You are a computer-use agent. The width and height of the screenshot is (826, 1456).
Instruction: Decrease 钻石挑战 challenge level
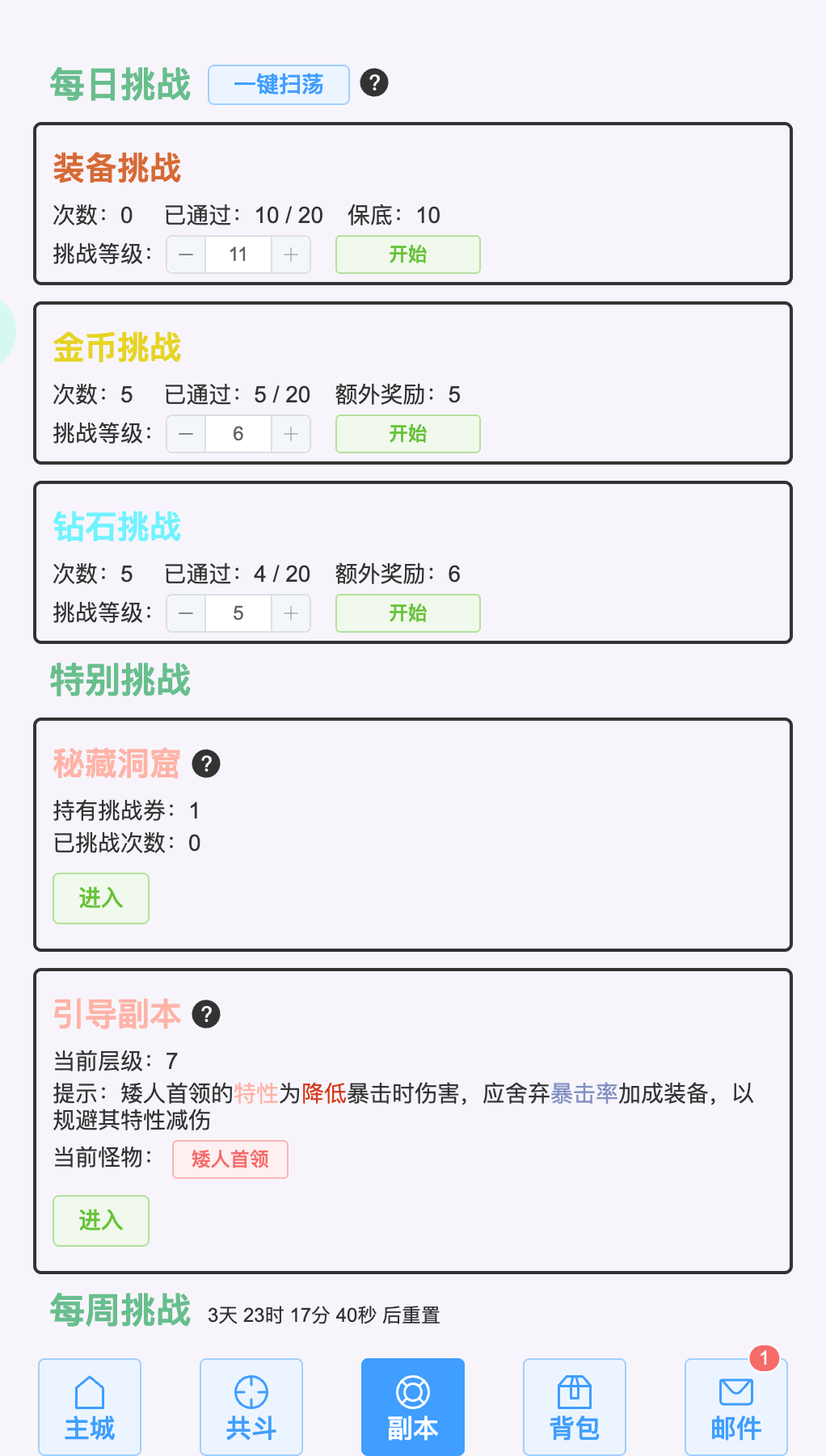(186, 613)
